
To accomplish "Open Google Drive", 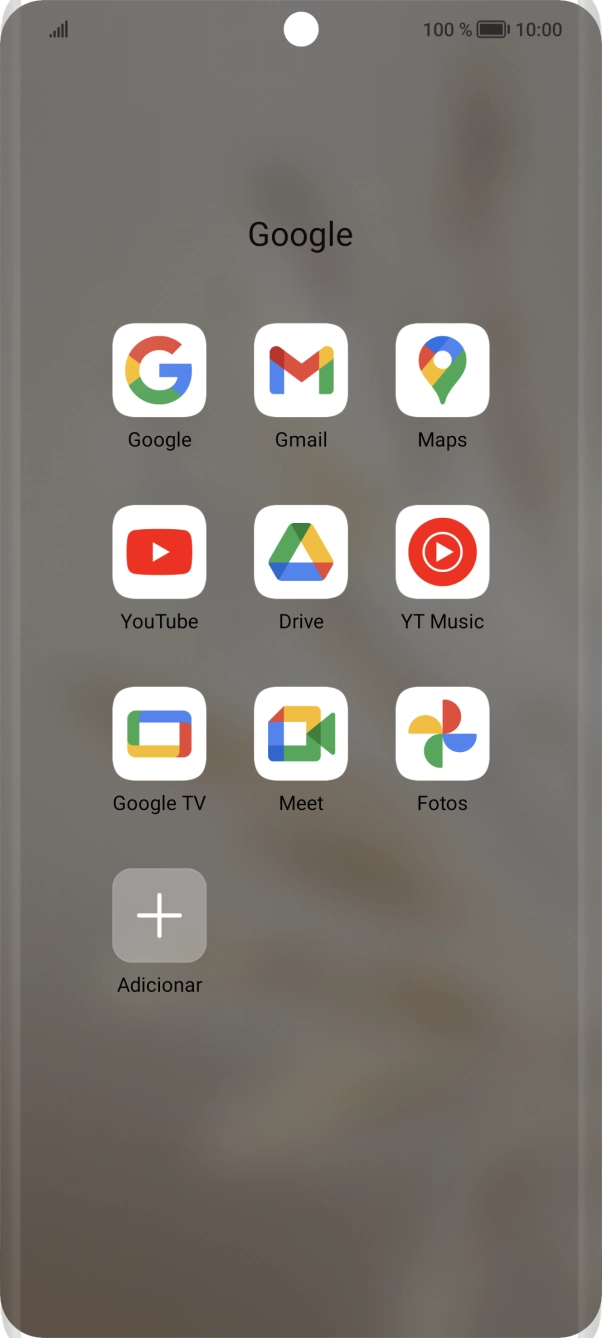I will click(301, 552).
